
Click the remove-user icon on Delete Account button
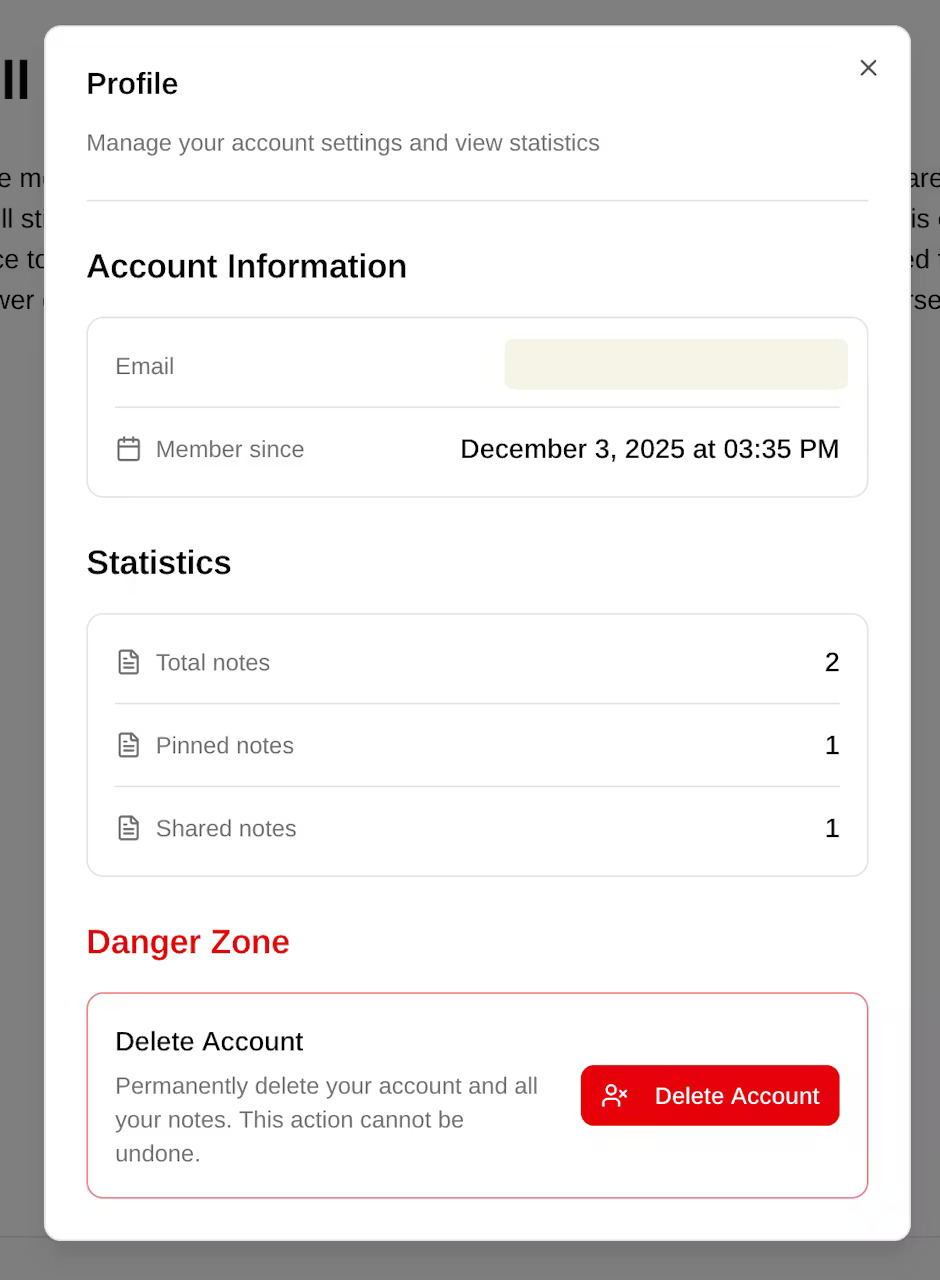point(614,1095)
